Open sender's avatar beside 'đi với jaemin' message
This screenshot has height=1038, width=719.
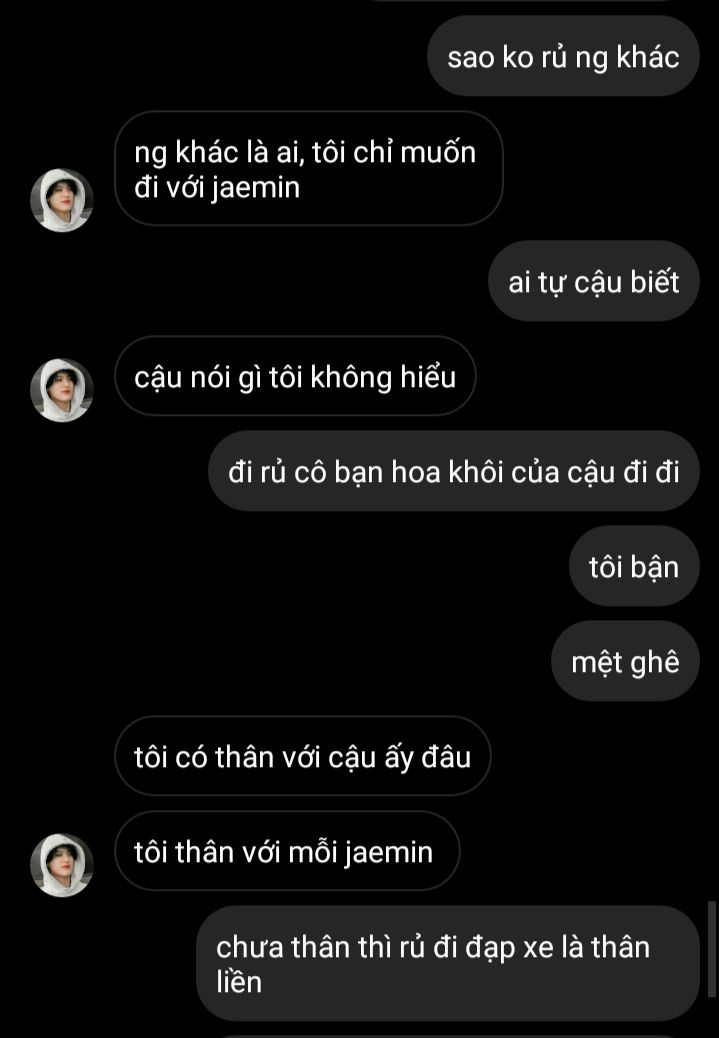(62, 200)
